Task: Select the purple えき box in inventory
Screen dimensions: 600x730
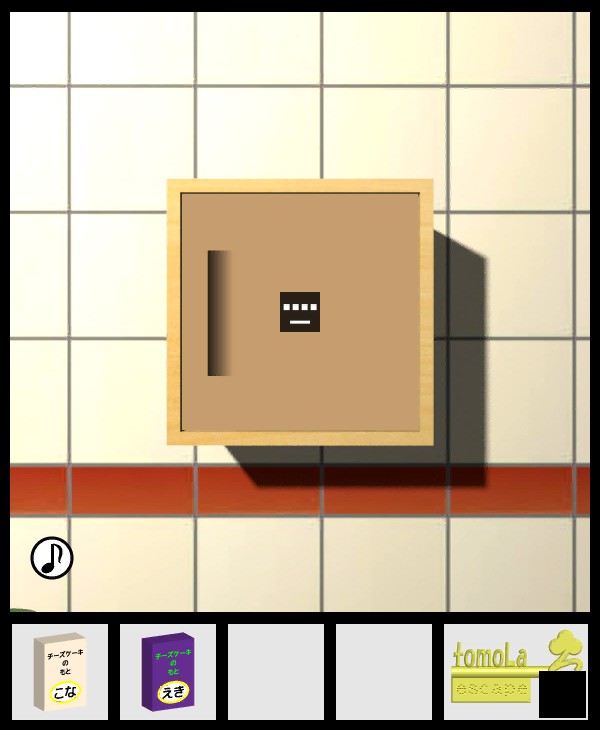Action: click(x=168, y=672)
